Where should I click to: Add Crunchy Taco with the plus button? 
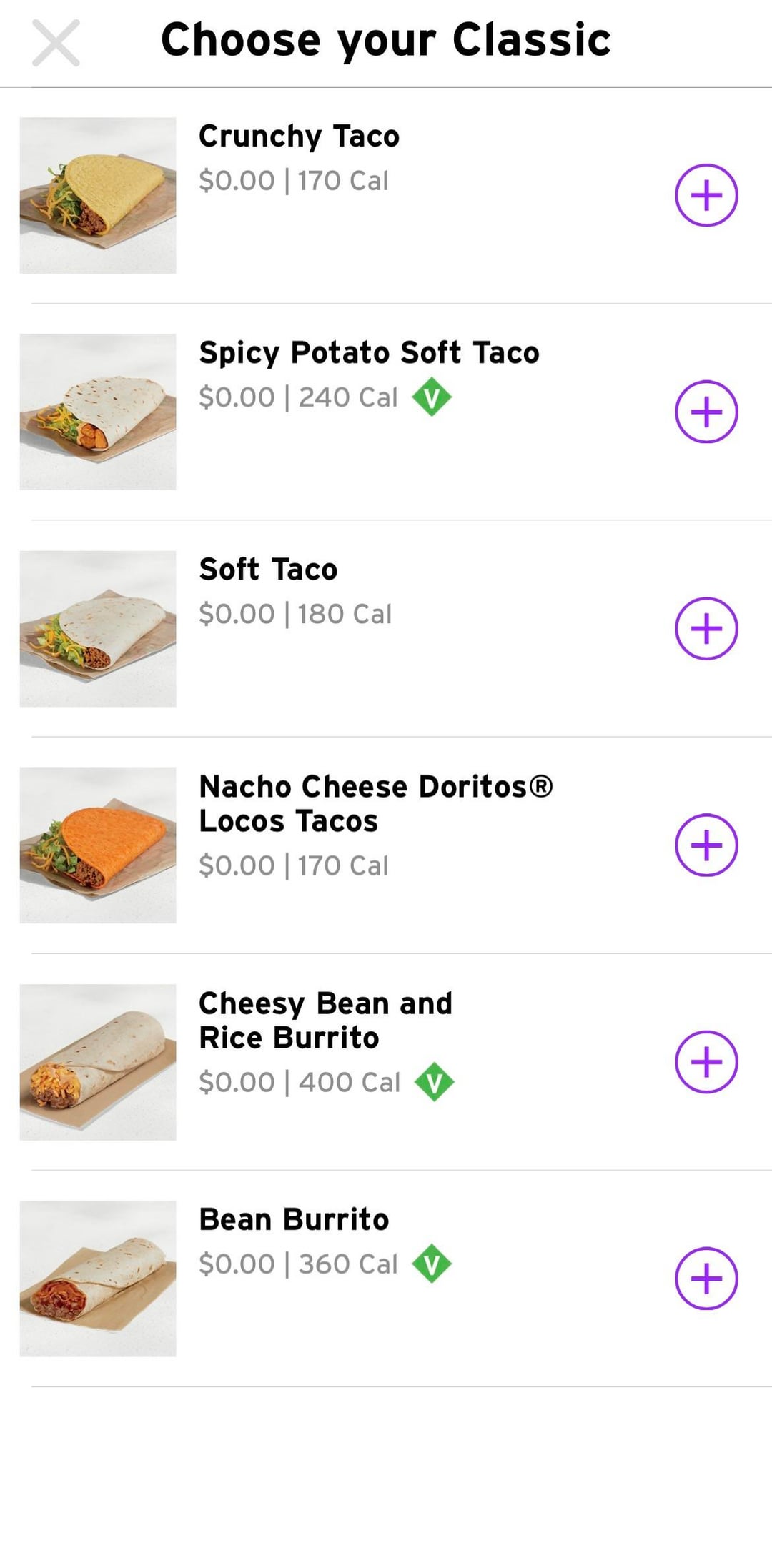[x=706, y=195]
